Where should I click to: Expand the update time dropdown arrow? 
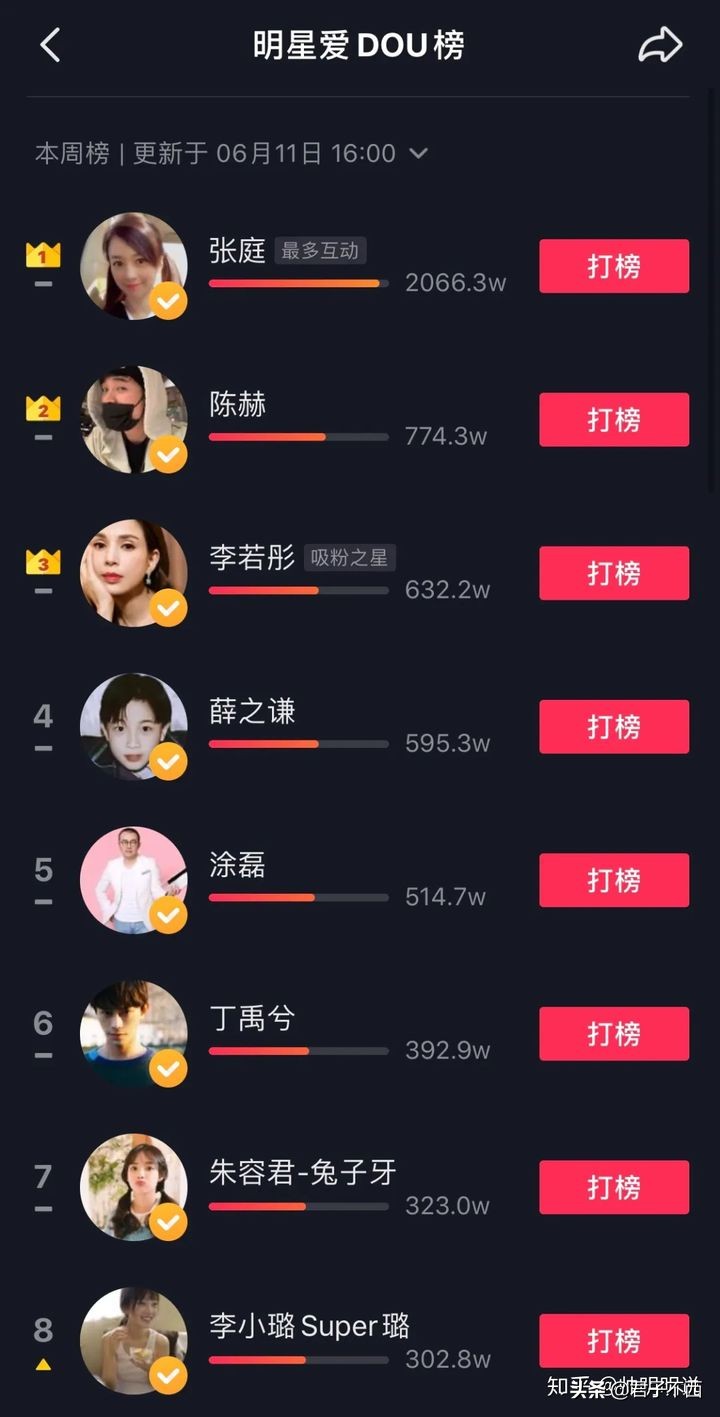pos(419,153)
